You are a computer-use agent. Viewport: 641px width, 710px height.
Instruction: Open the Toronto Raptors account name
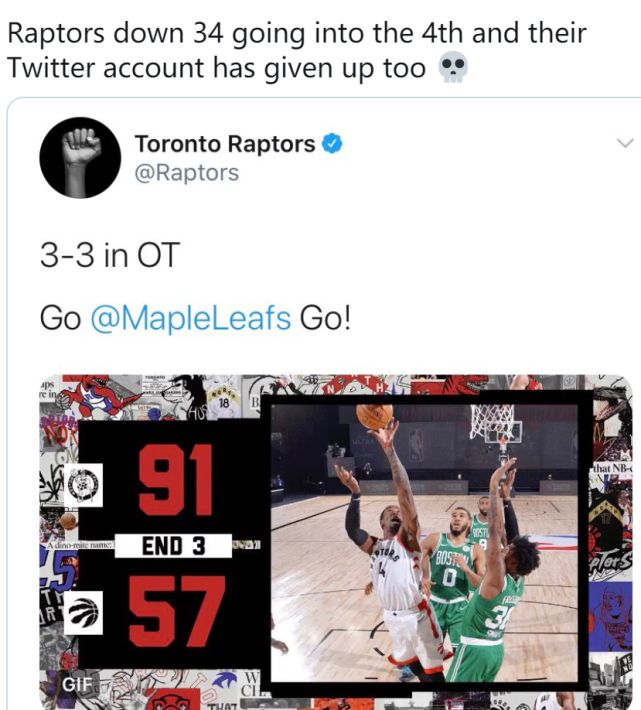click(225, 144)
